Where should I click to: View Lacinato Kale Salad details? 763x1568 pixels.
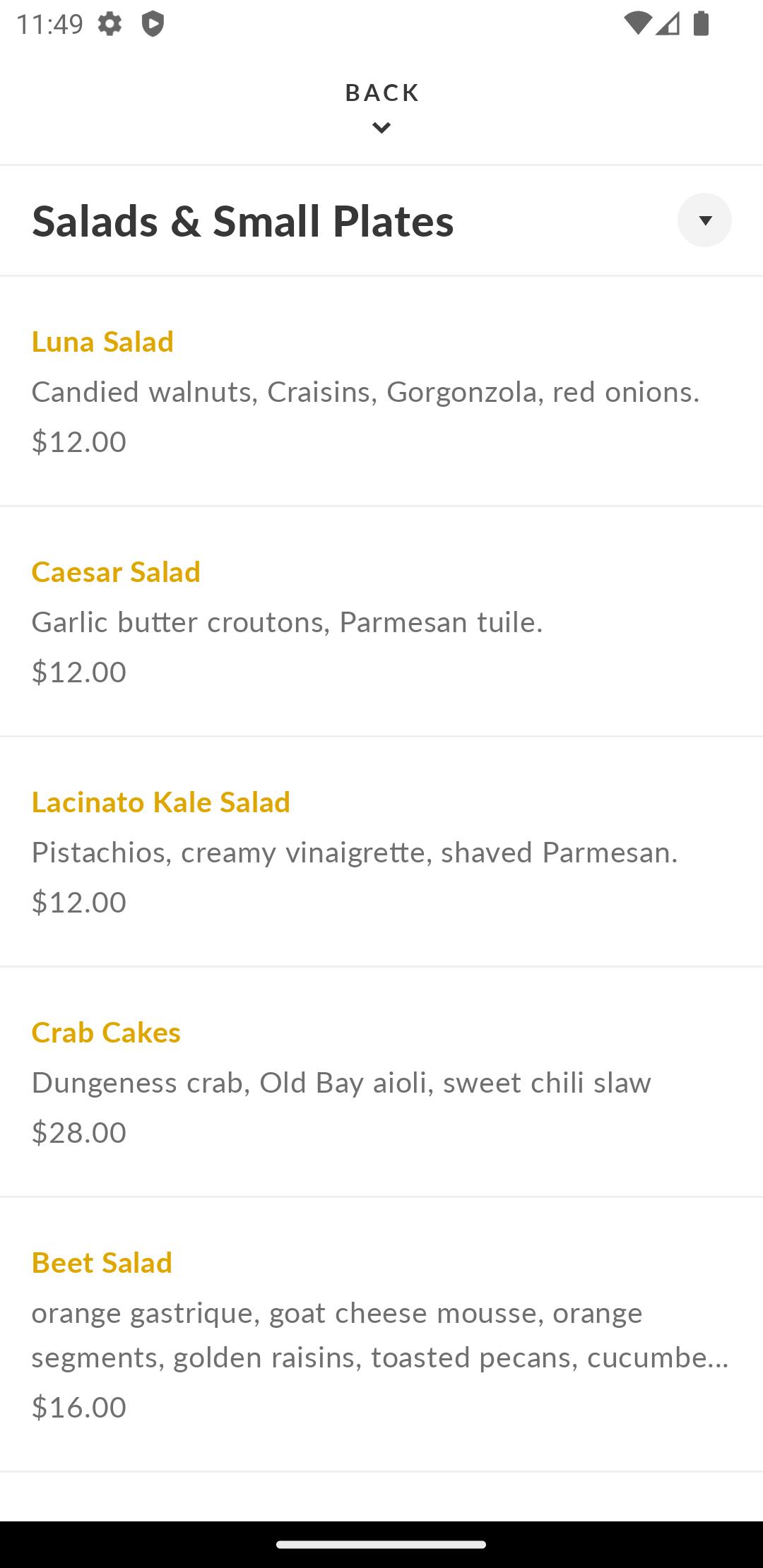click(x=381, y=852)
